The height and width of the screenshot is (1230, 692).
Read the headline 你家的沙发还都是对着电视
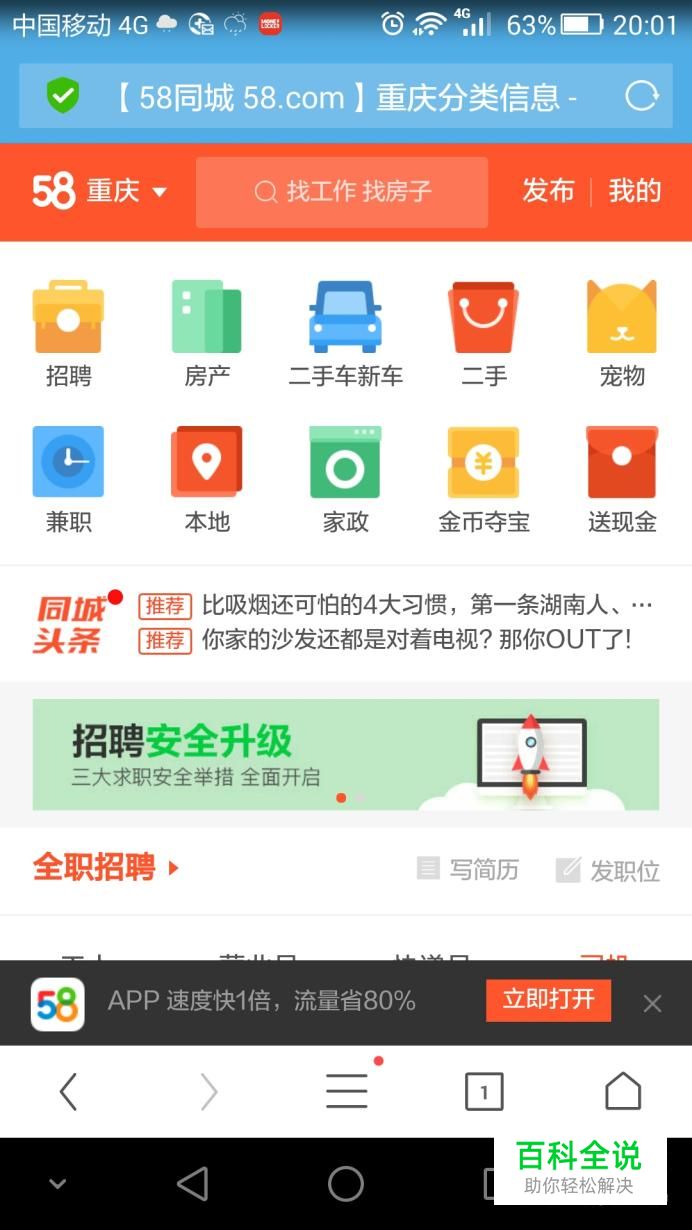(x=416, y=640)
